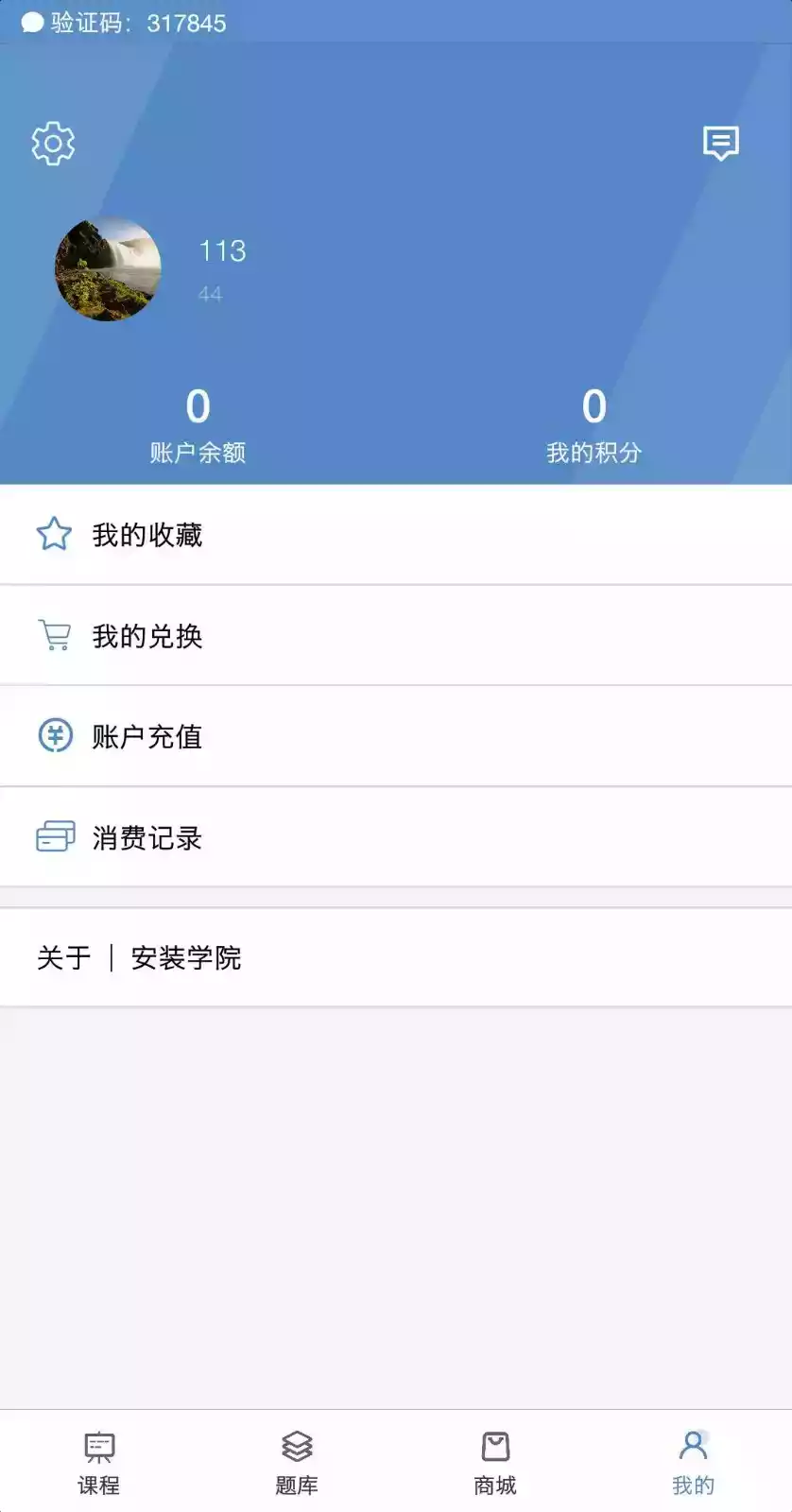Open the settings gear icon

[x=52, y=144]
